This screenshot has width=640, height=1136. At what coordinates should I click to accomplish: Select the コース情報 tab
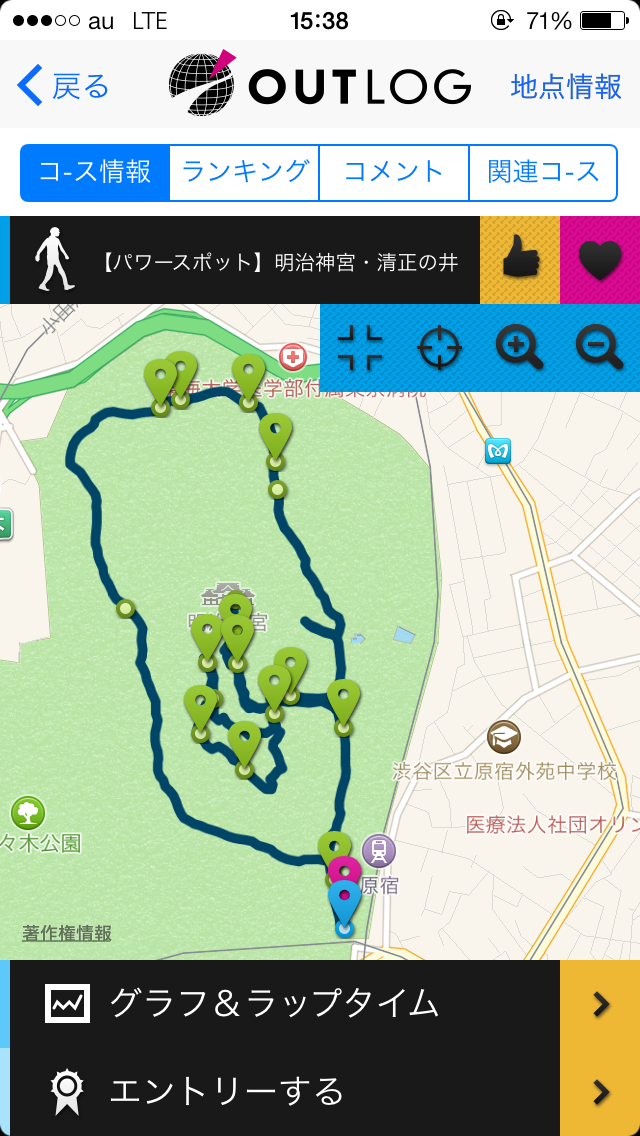(95, 172)
